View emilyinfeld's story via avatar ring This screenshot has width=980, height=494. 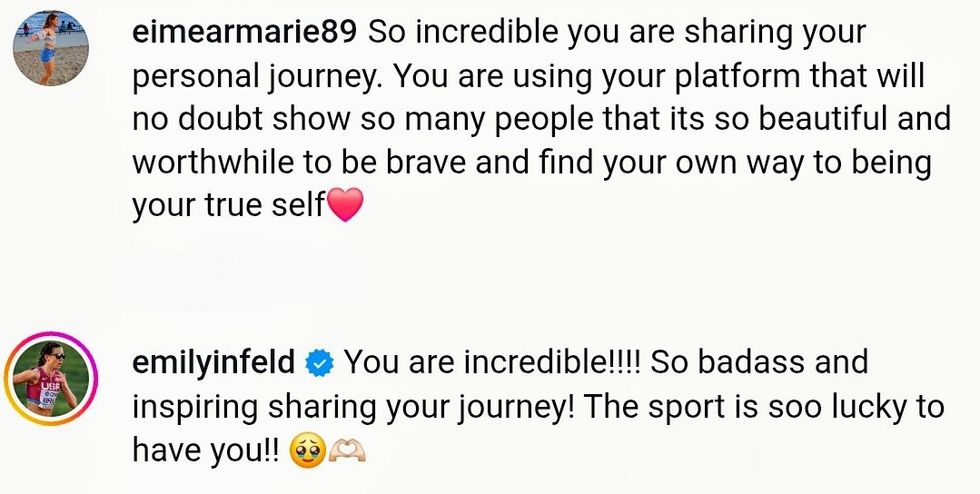tap(51, 383)
